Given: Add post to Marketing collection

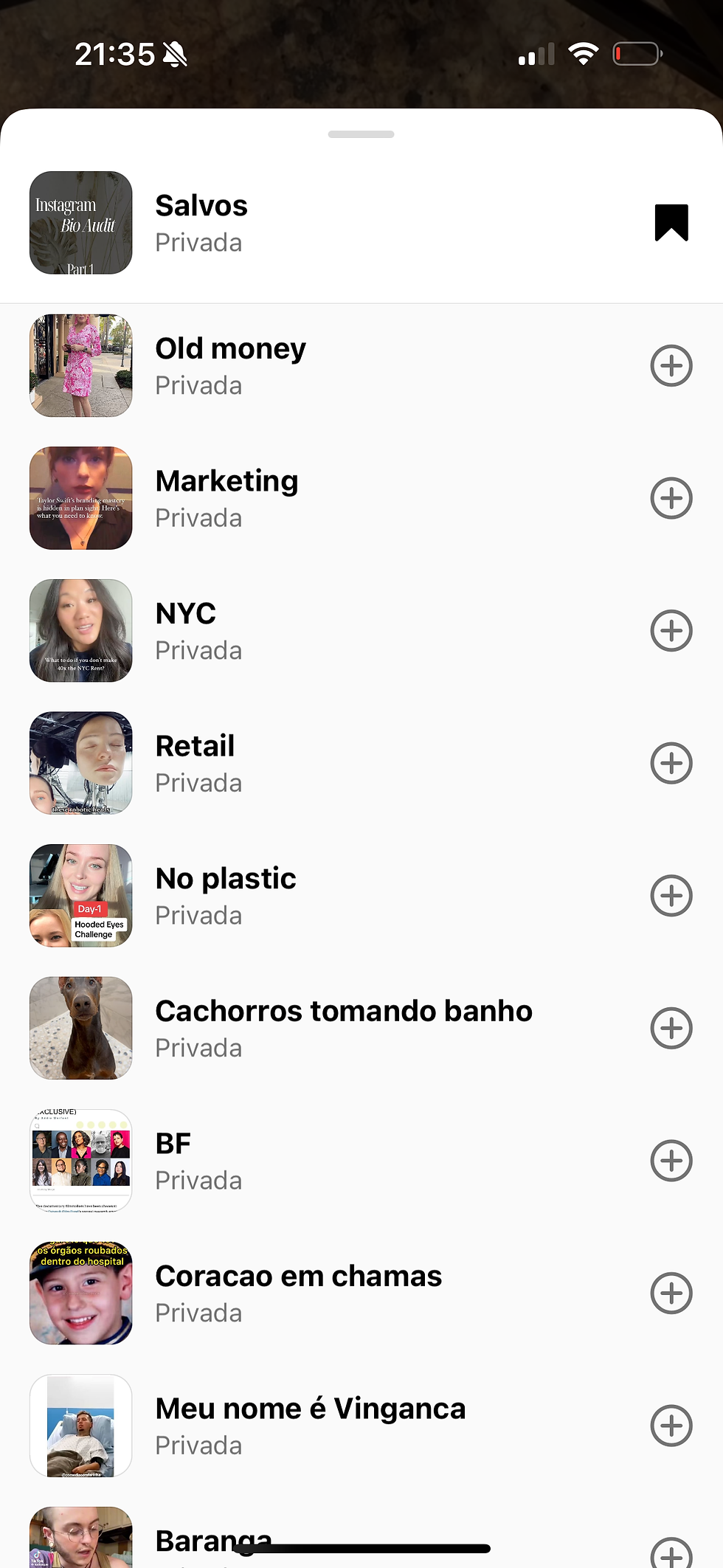Looking at the screenshot, I should tap(671, 498).
